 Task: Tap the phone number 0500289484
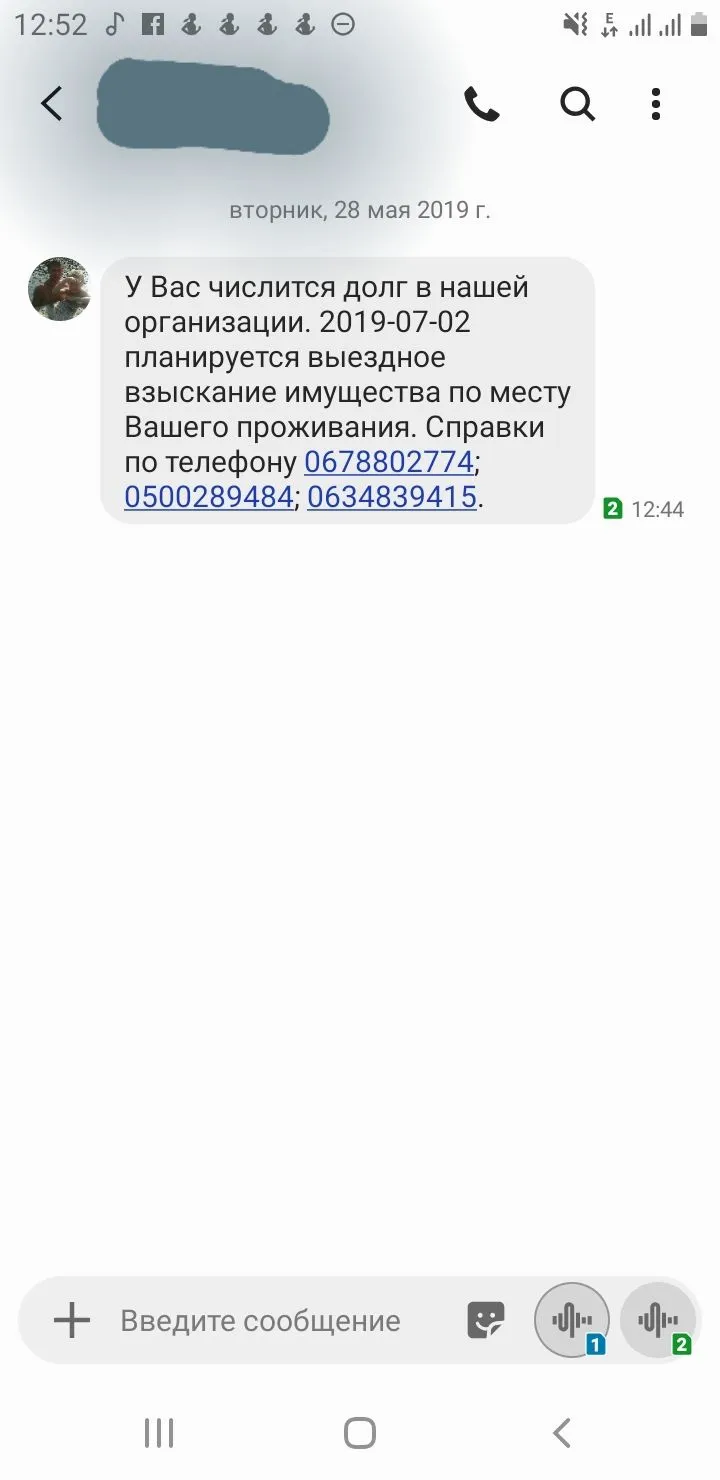pyautogui.click(x=208, y=496)
